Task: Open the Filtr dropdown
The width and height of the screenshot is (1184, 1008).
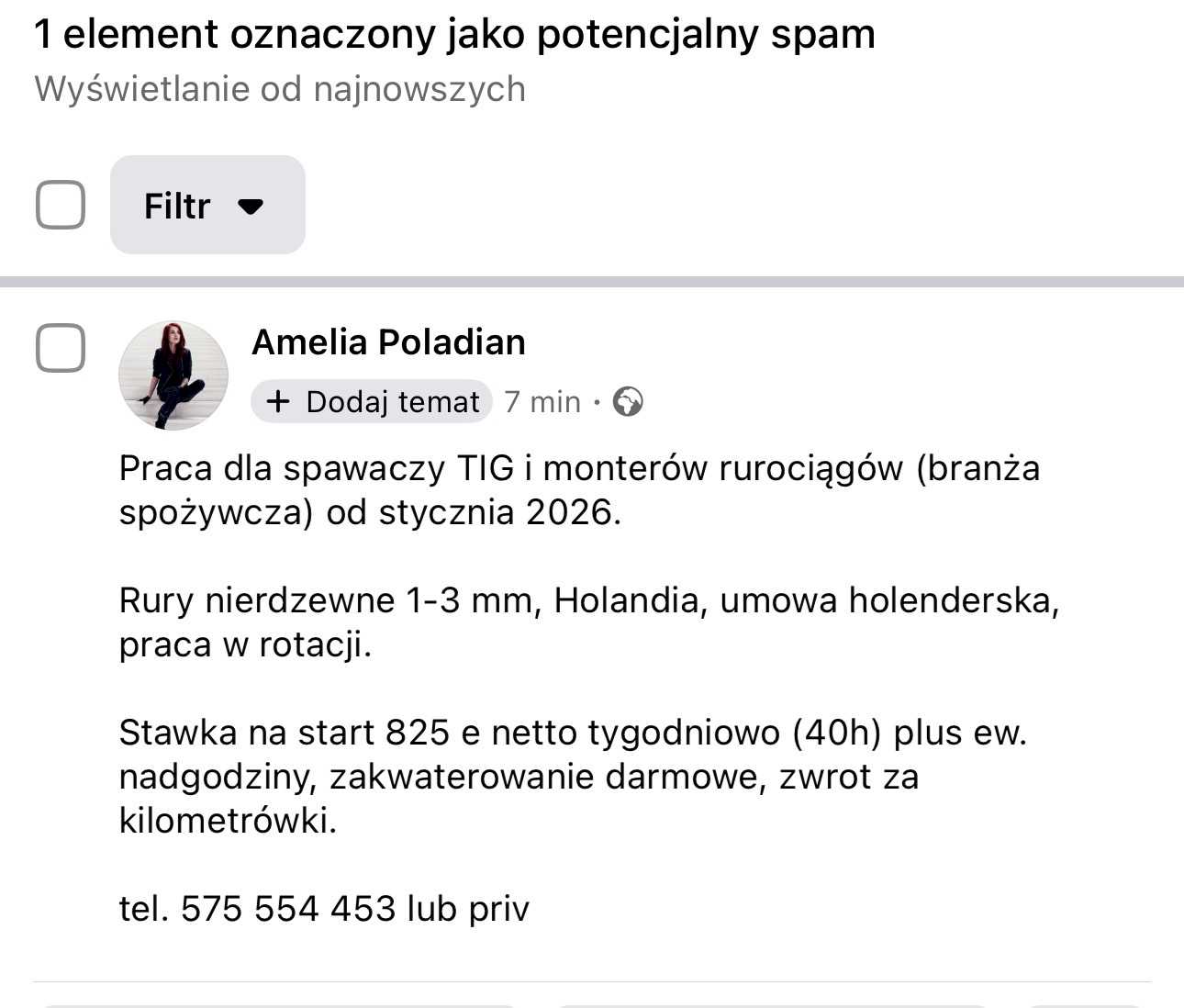Action: pyautogui.click(x=207, y=205)
